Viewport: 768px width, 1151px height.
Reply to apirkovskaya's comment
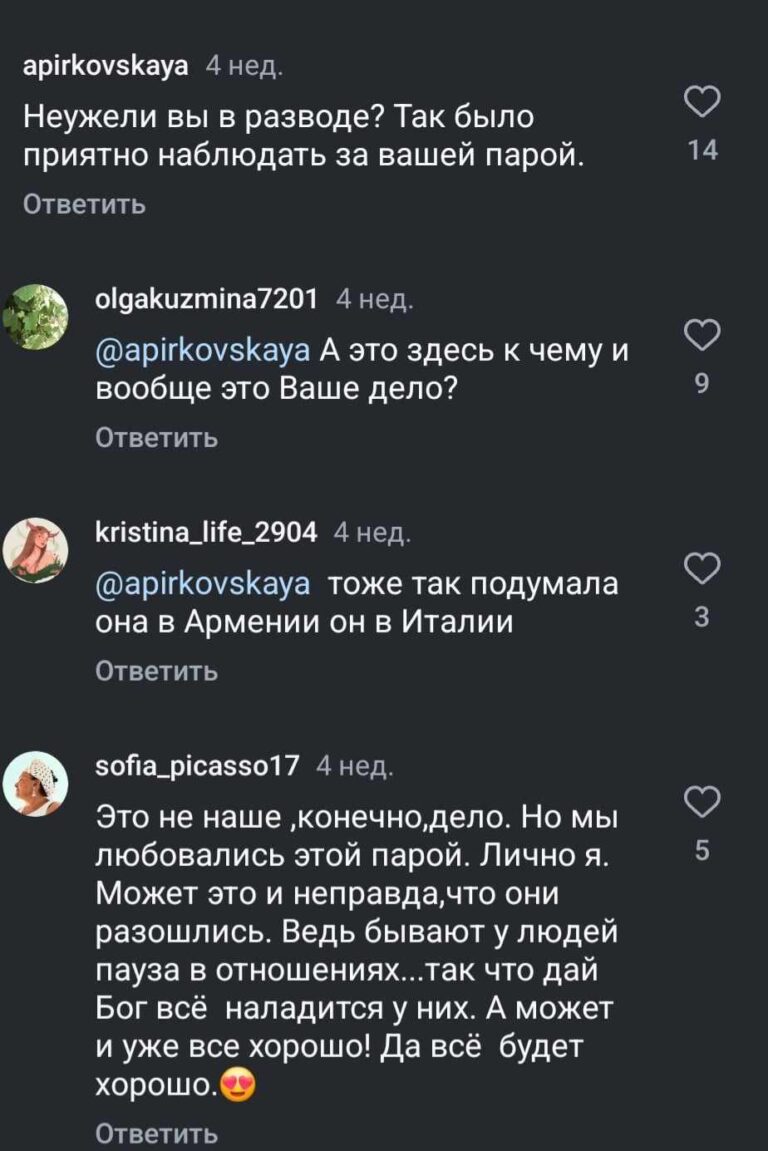coord(84,204)
